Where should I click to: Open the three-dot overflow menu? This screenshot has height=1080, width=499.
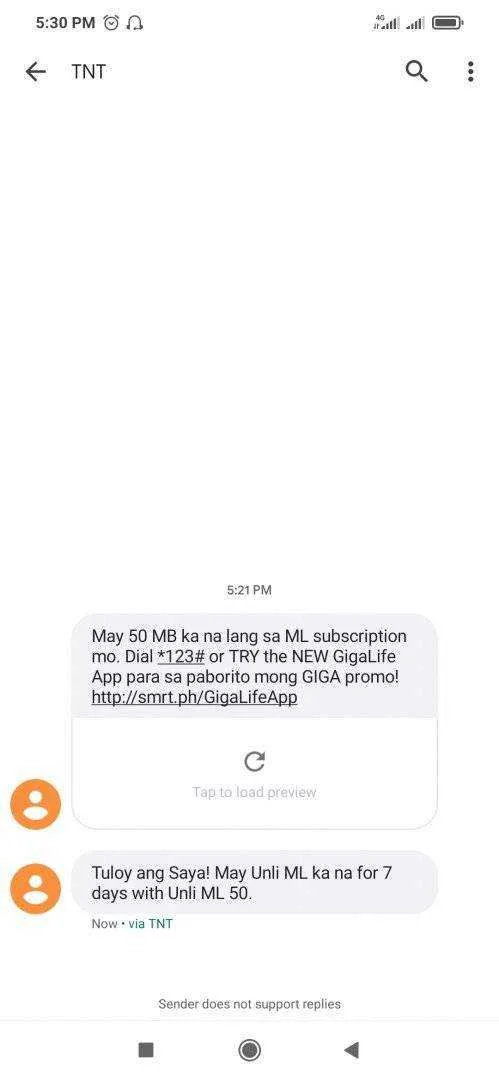click(471, 72)
